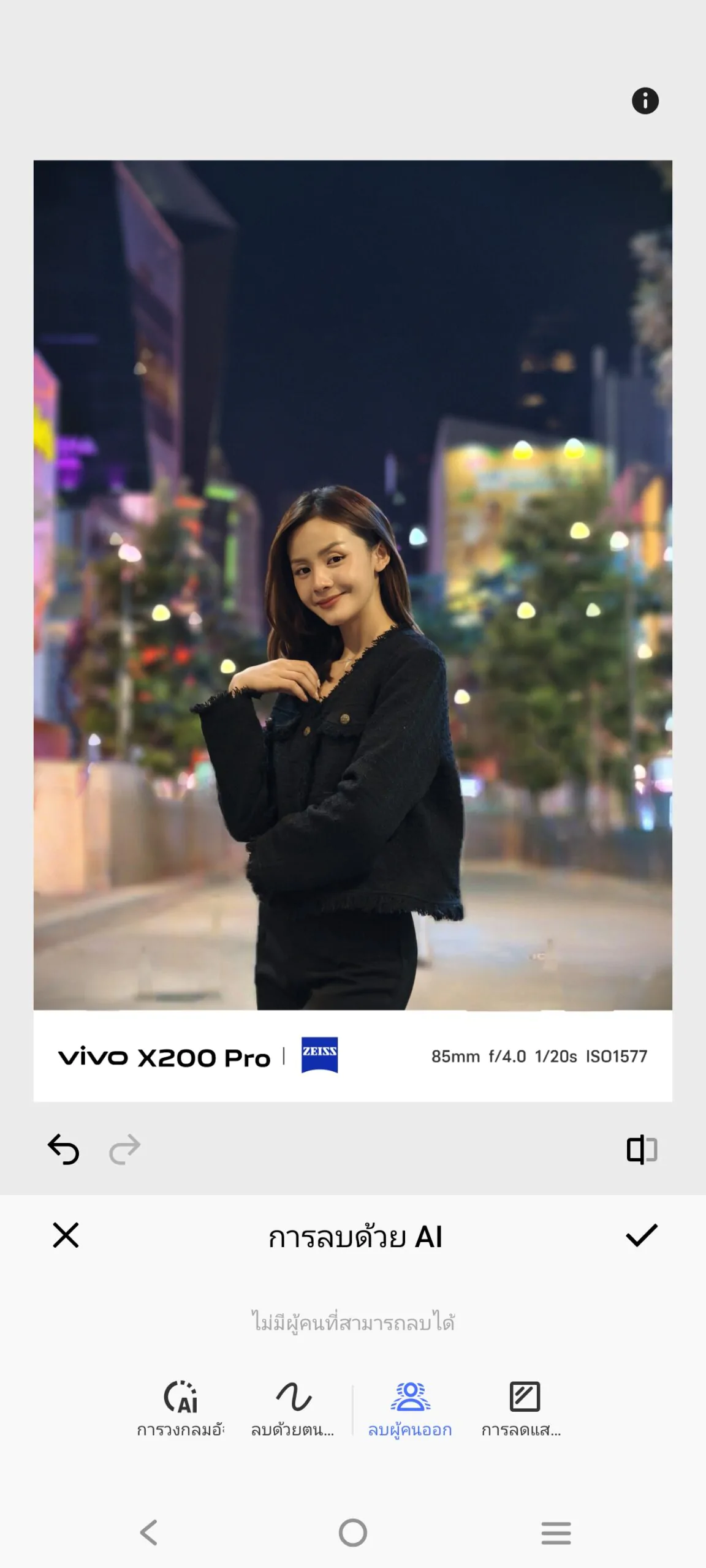Screen dimensions: 706x1568
Task: Undo the last edit
Action: coord(64,1149)
